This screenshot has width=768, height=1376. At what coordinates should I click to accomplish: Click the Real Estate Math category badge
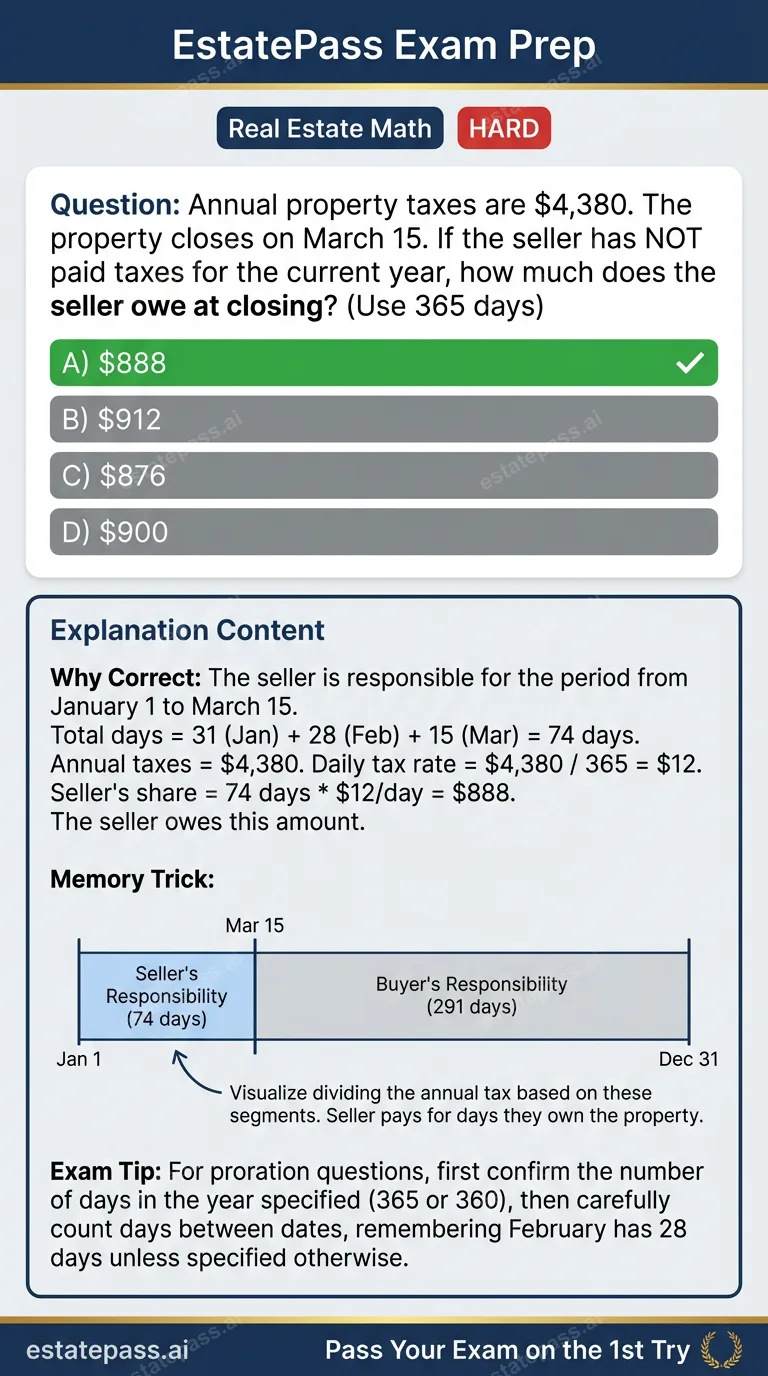(x=329, y=127)
